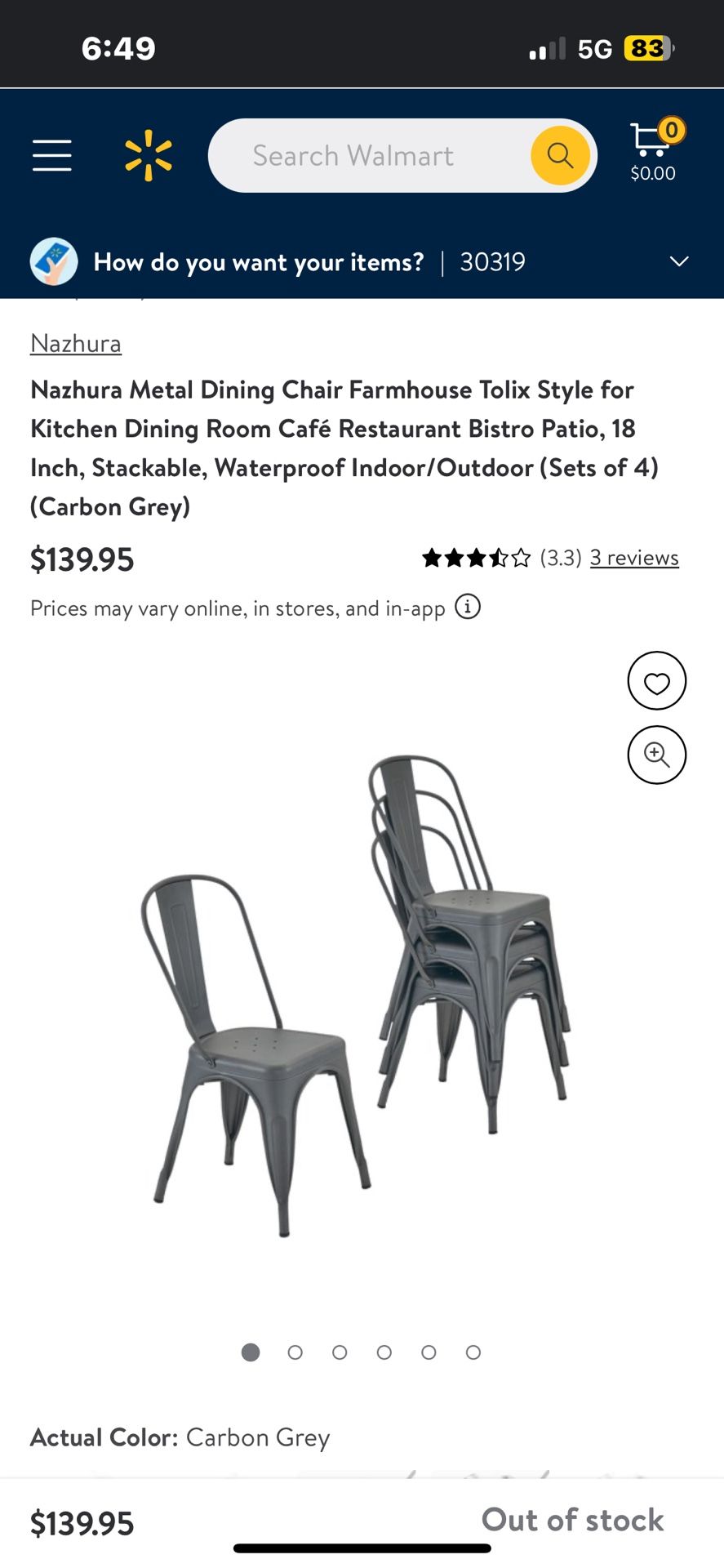Expand delivery options with the chevron
724x1568 pixels.
click(678, 261)
